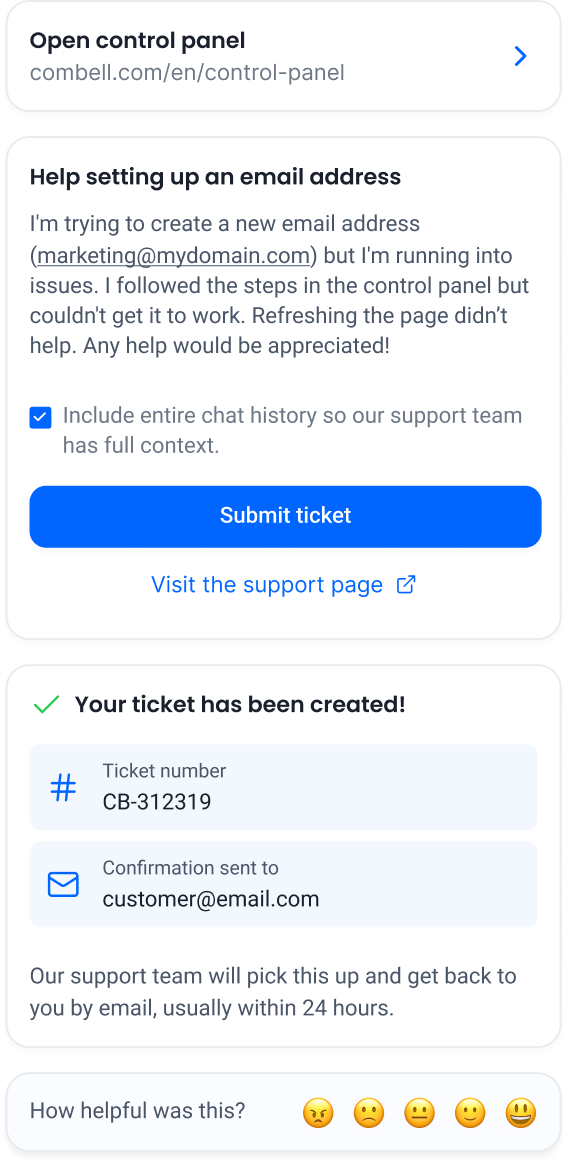The width and height of the screenshot is (568, 1164).
Task: Tap the marketing@mydomain.com email link
Action: 173,256
